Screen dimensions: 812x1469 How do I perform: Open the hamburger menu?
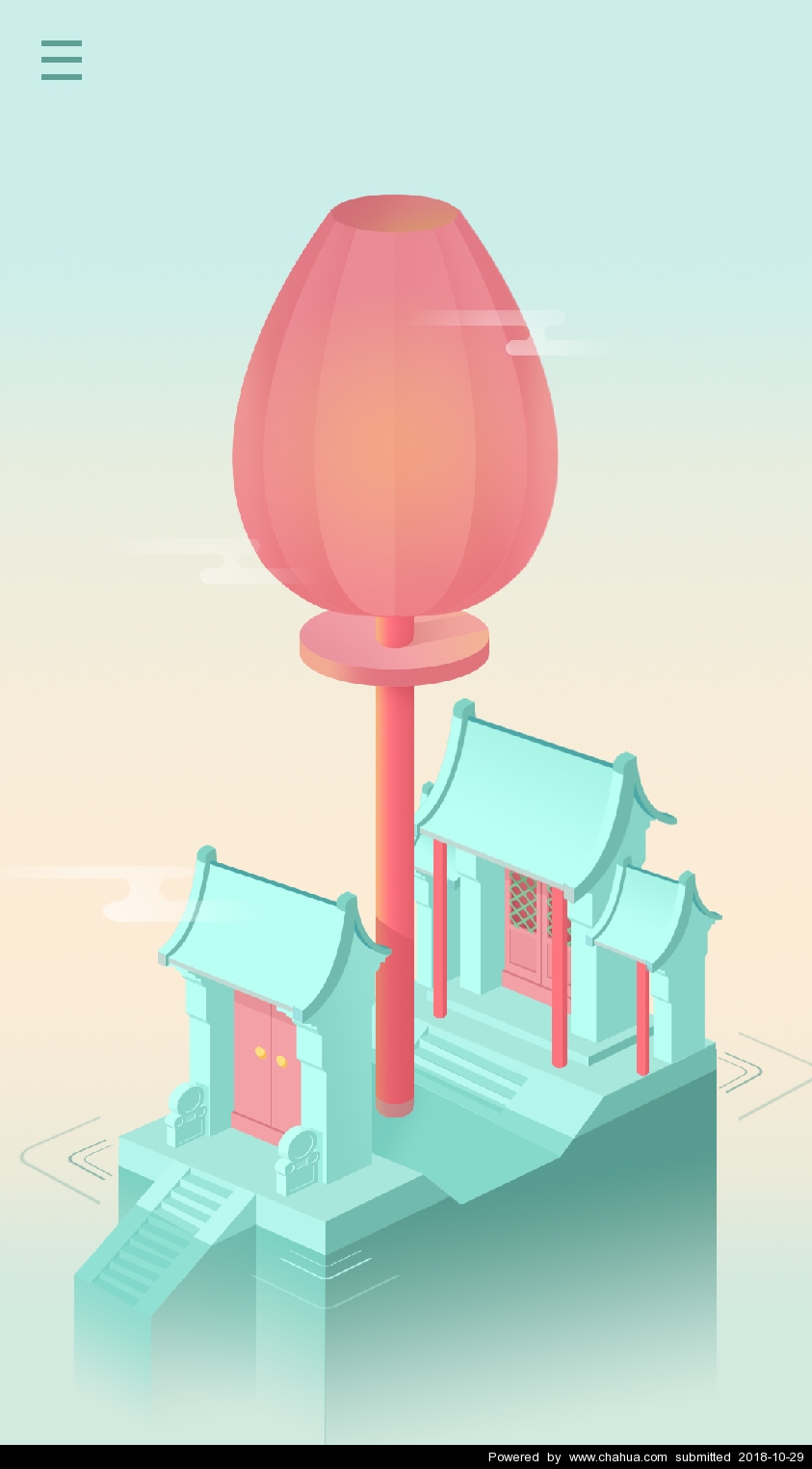(x=62, y=60)
